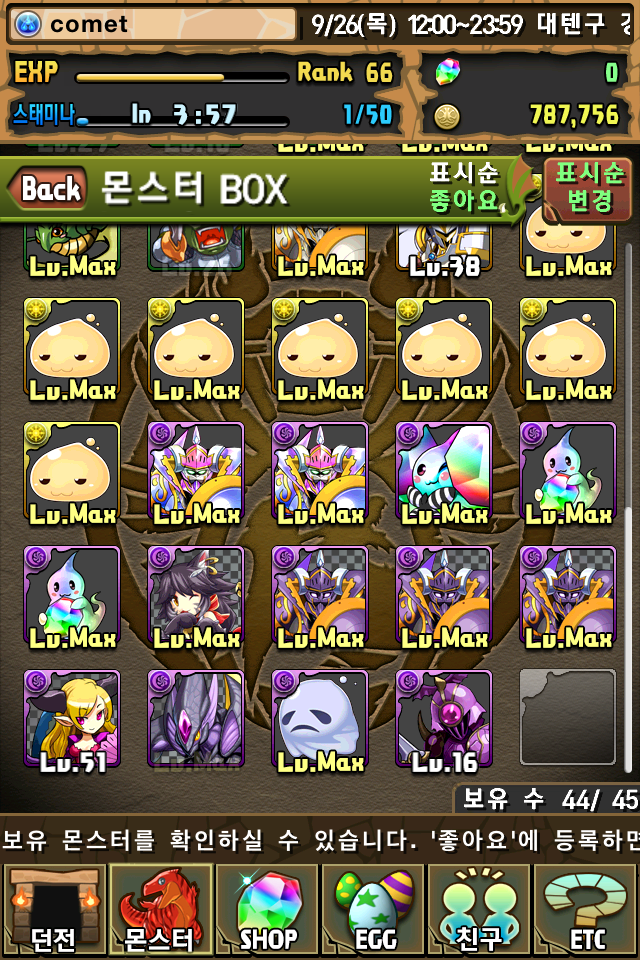Viewport: 640px width, 960px height.
Task: Select the black-haired girl Lv.Max monster
Action: point(196,594)
